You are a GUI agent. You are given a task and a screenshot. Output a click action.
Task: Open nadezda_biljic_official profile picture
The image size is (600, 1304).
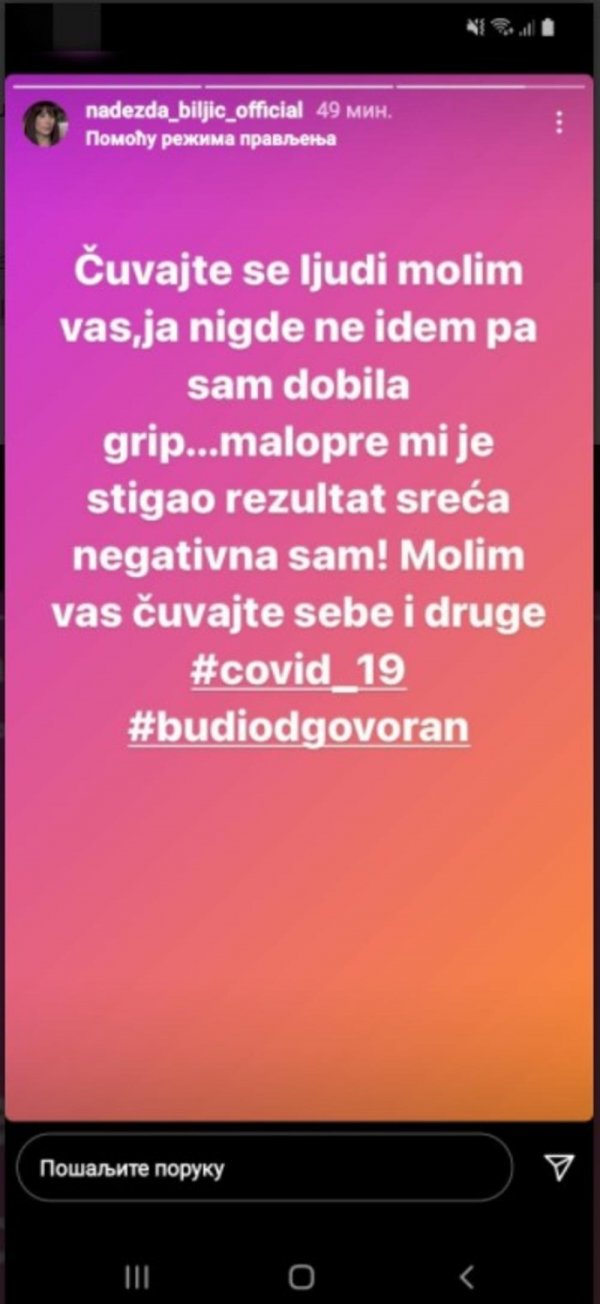pos(44,123)
